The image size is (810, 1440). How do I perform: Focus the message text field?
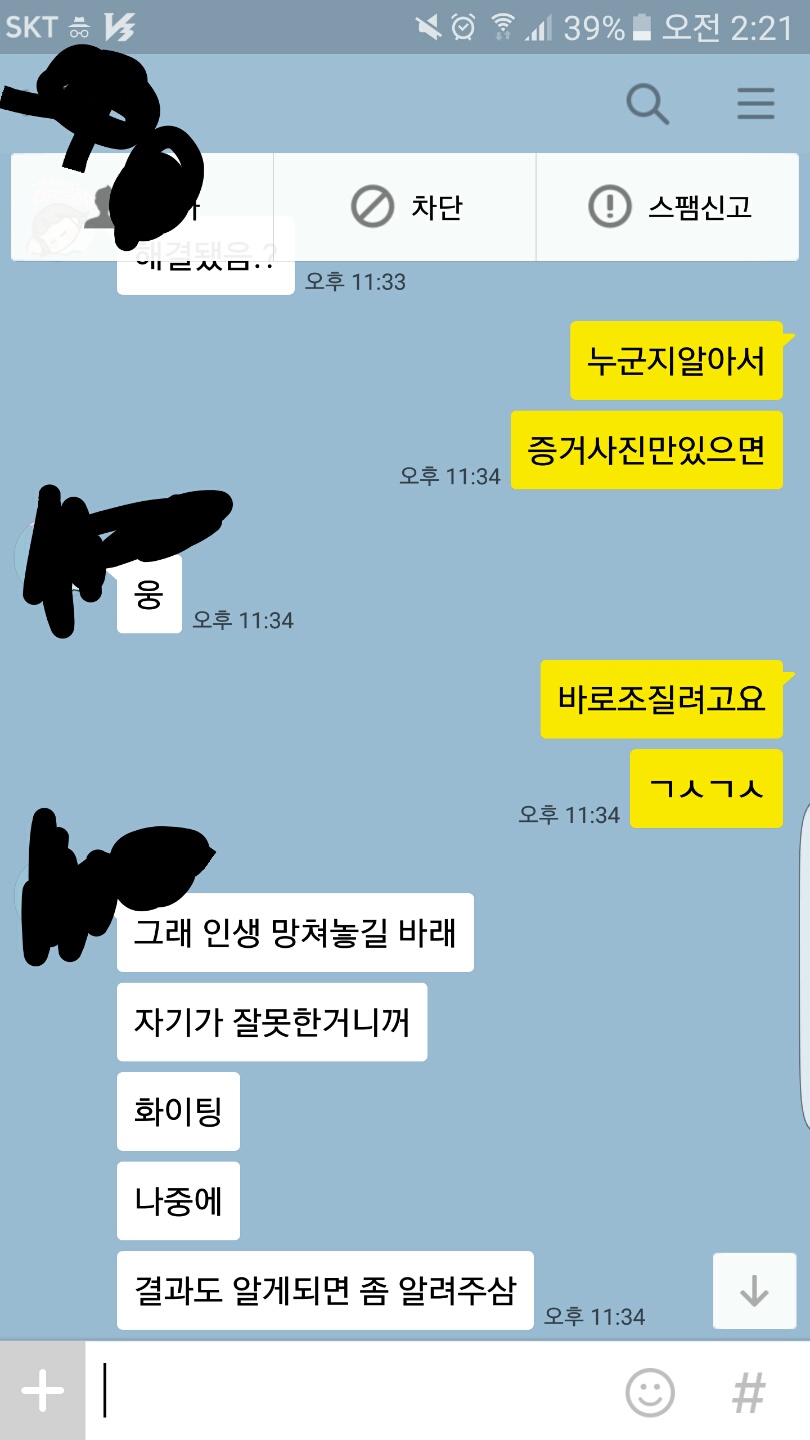[350, 1391]
